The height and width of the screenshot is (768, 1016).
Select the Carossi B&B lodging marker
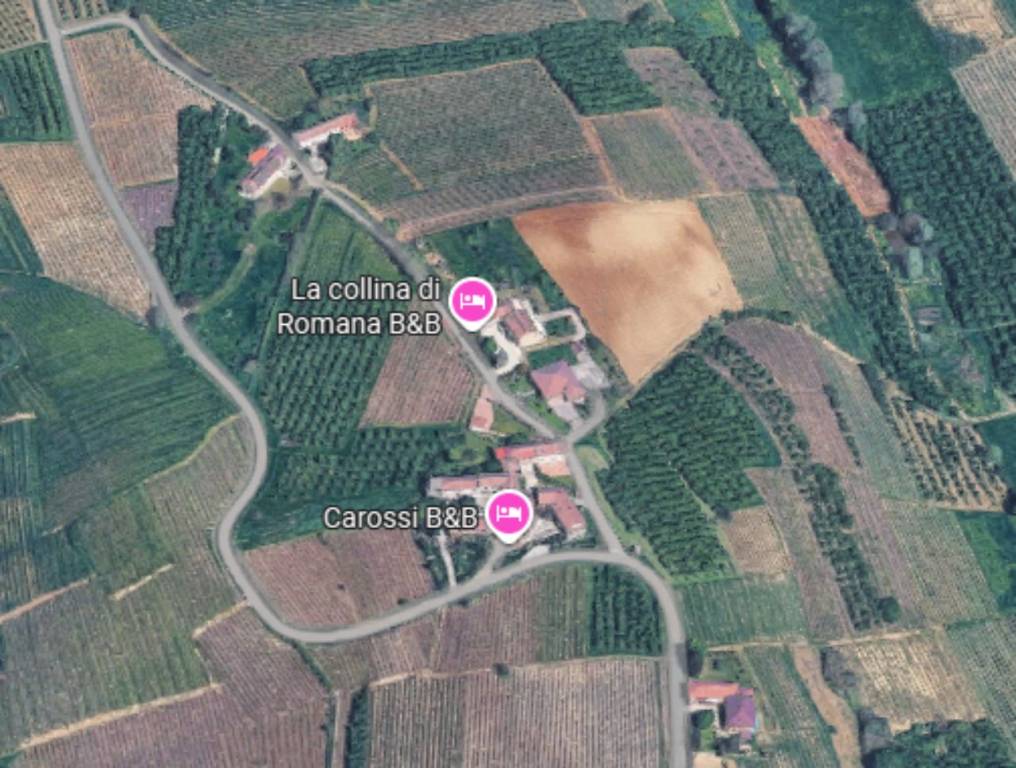click(x=509, y=514)
